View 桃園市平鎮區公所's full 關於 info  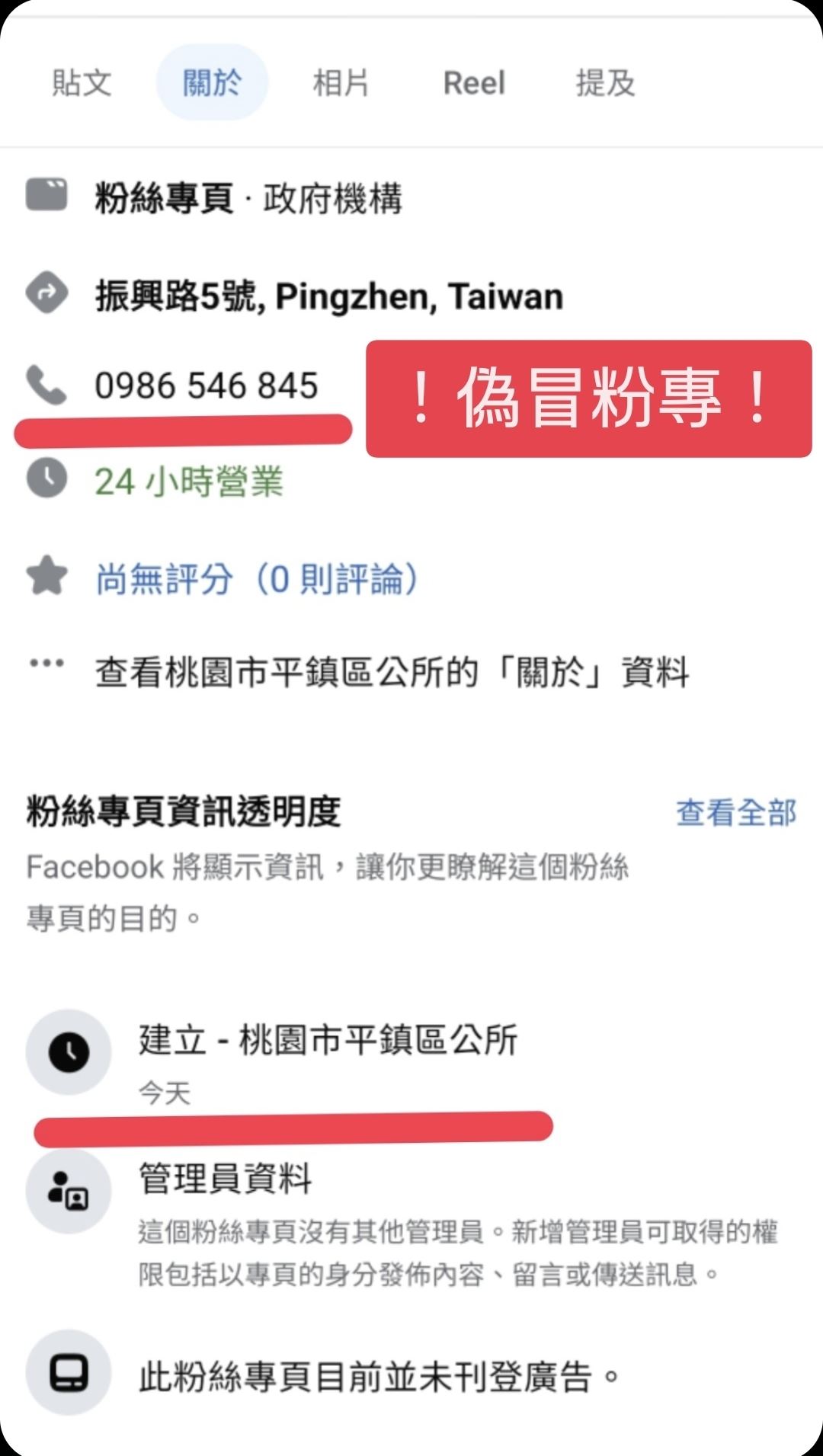(x=392, y=673)
